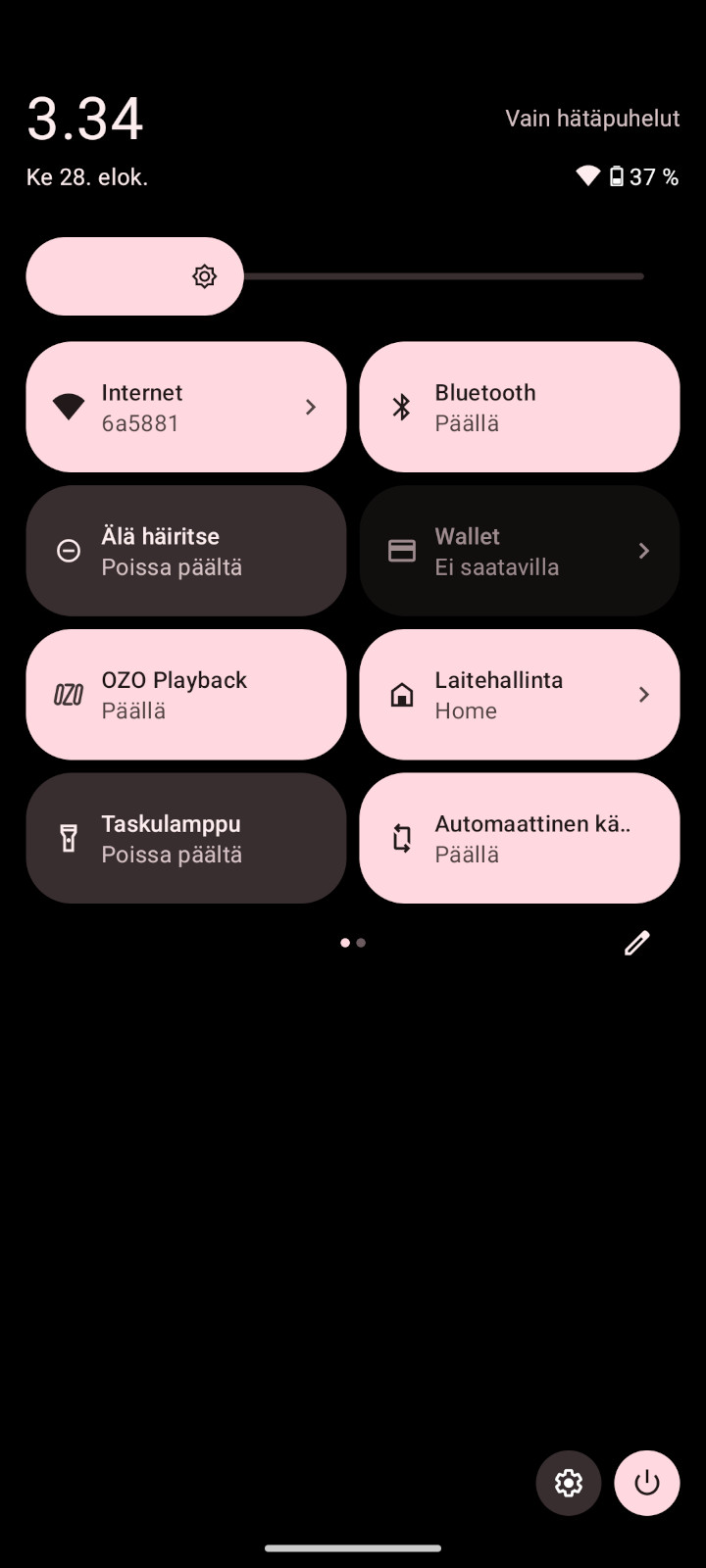Toggle Automaattinen kääntö tile off
The height and width of the screenshot is (1568, 706).
coord(519,838)
